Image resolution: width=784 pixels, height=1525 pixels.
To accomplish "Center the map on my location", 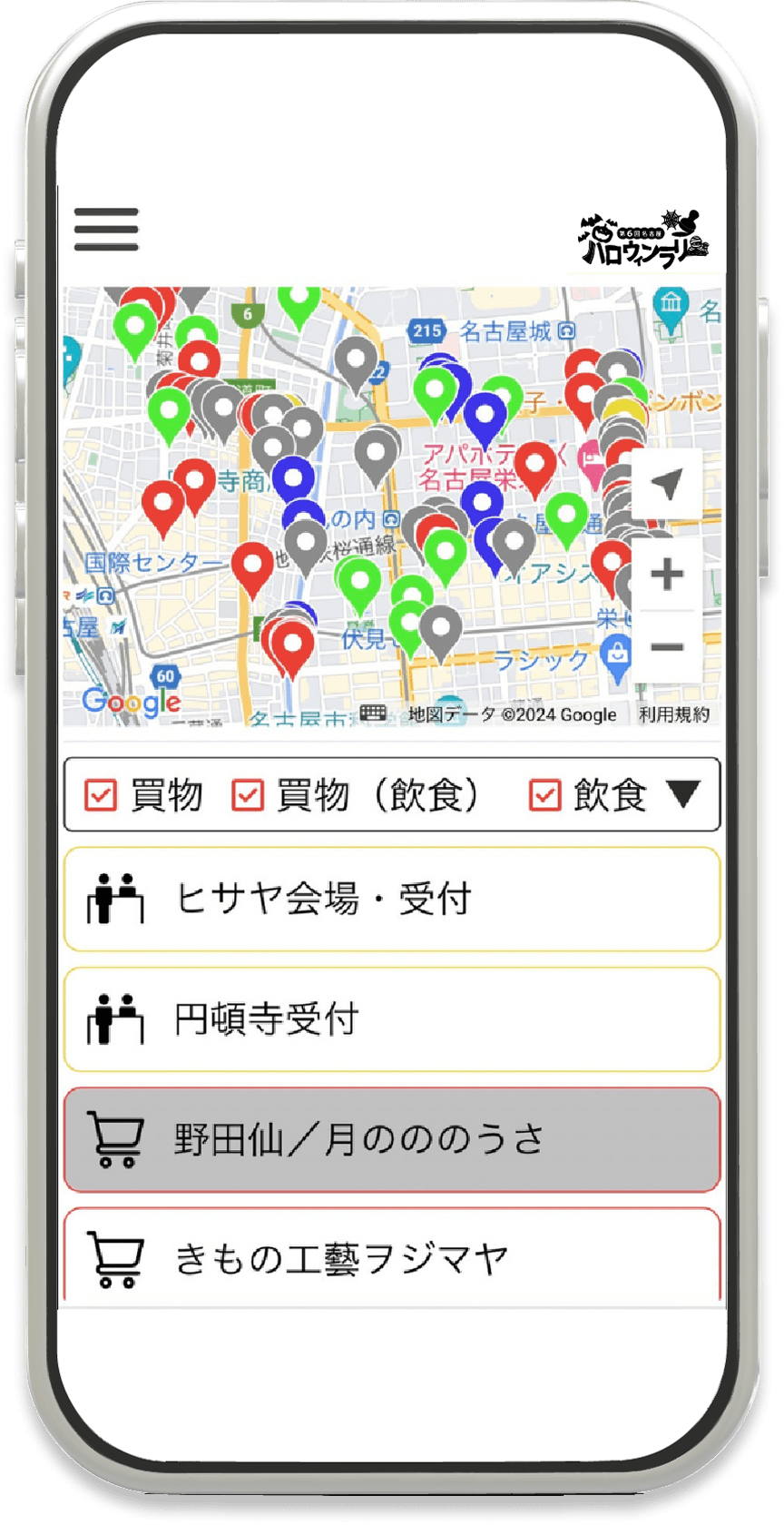I will pos(668,483).
